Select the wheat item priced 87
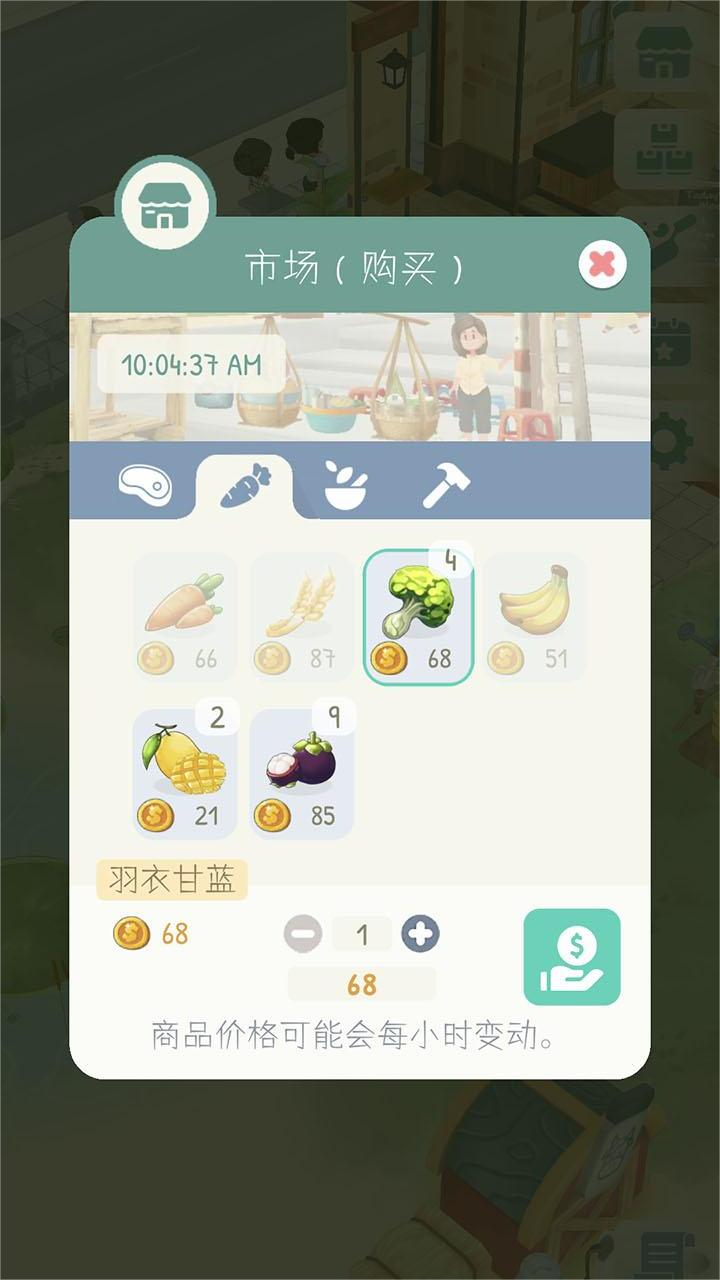This screenshot has height=1280, width=720. 300,614
